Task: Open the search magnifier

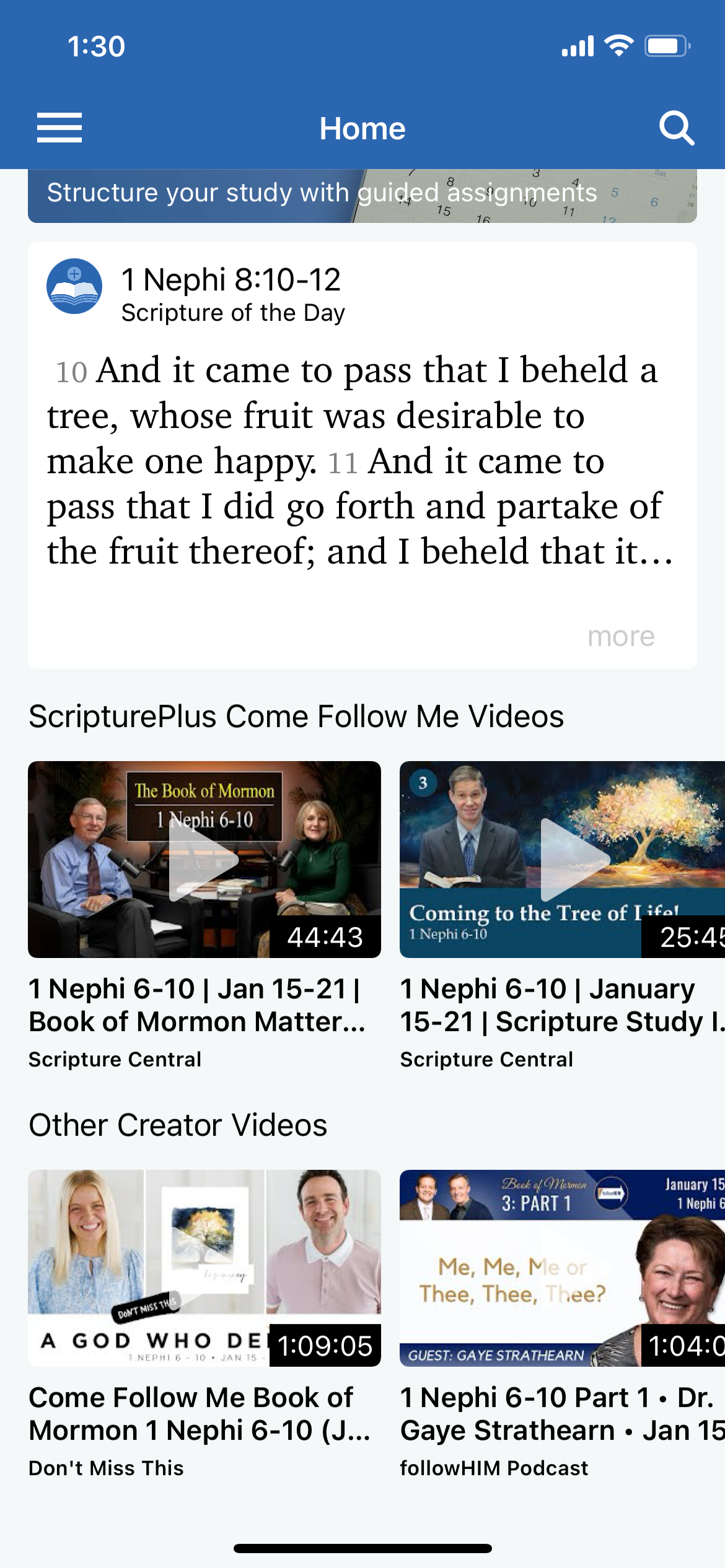Action: tap(676, 128)
